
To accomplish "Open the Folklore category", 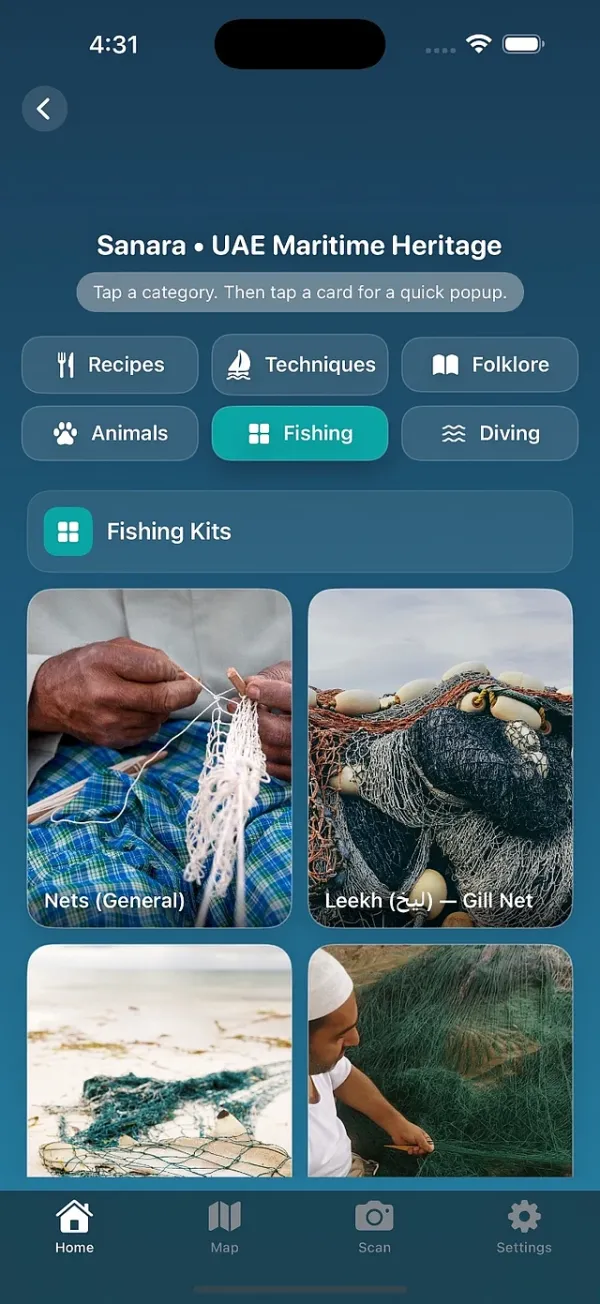I will [490, 365].
